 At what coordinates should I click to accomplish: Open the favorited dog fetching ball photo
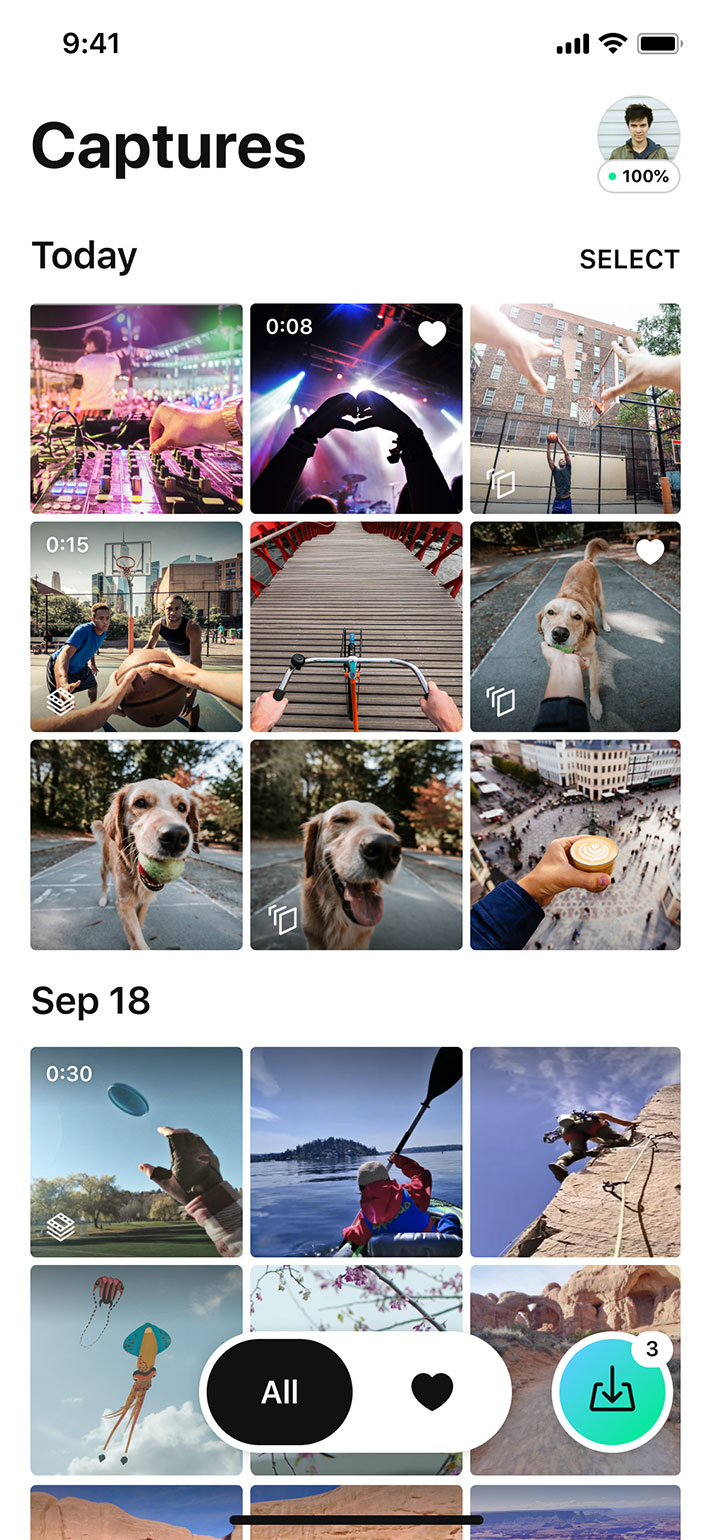pos(575,627)
